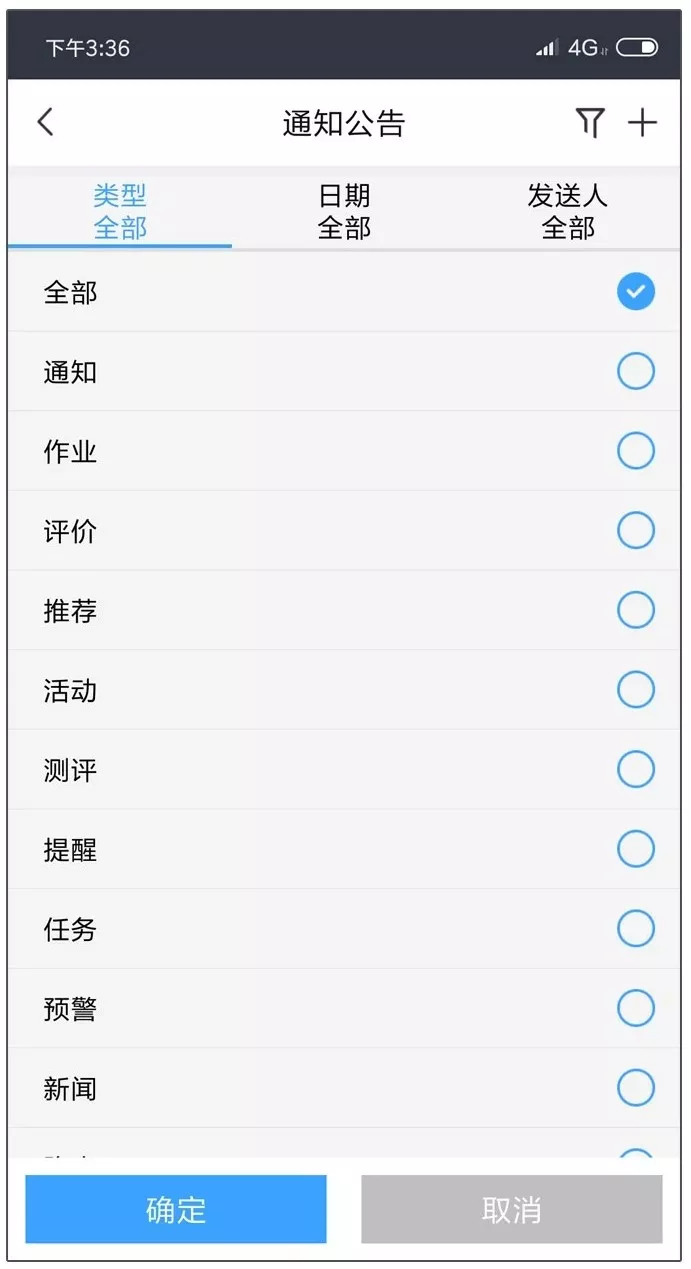Select 任务 in the list
Viewport: 691px width, 1269px height.
(344, 929)
